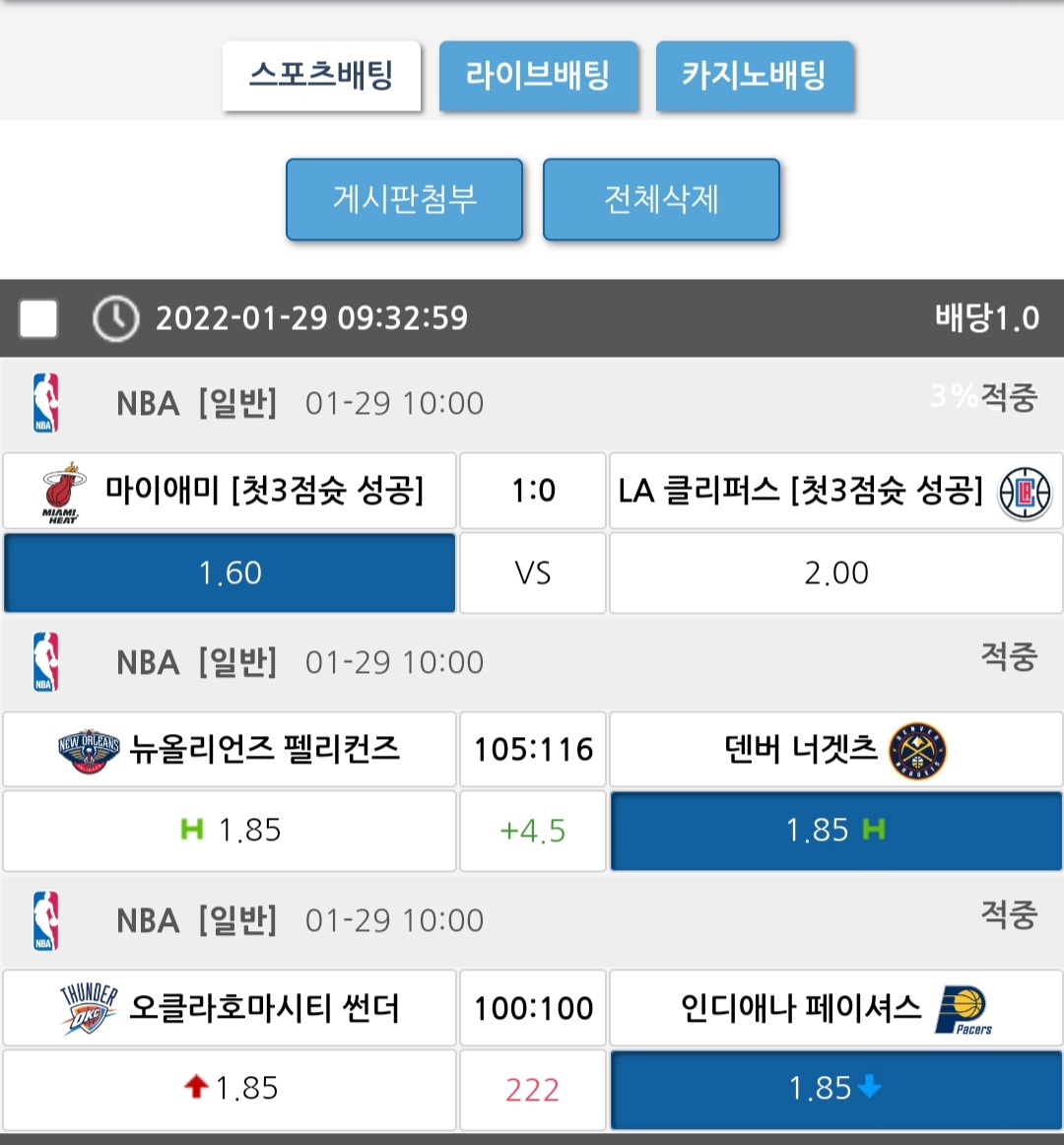Check the box beside 2022-01-29 09:32:59

tap(39, 318)
